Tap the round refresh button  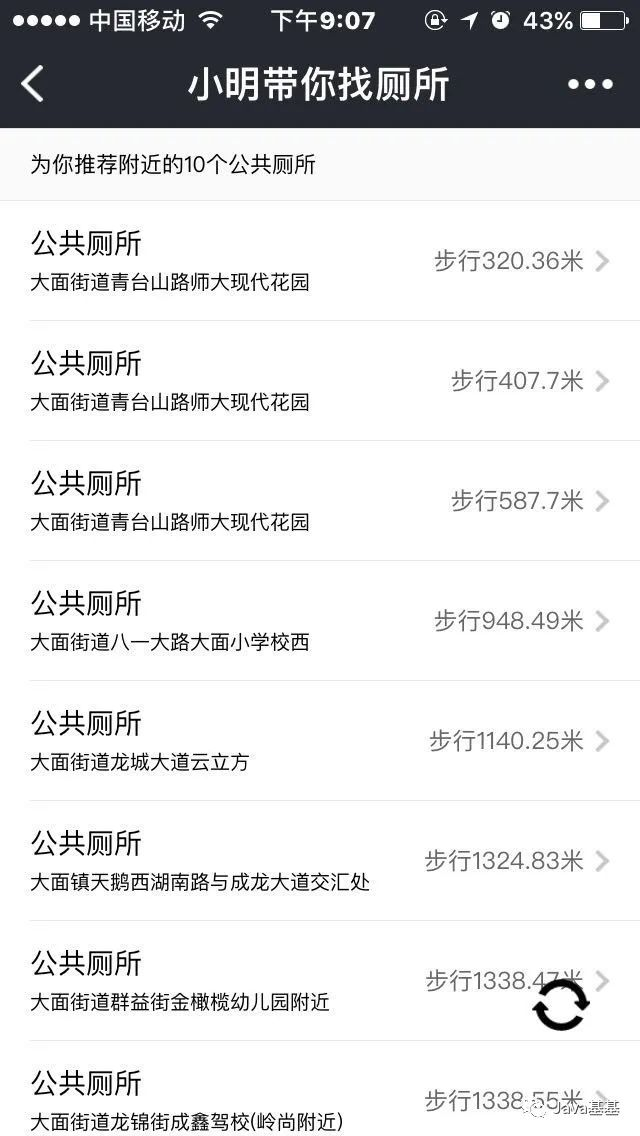[x=561, y=1004]
